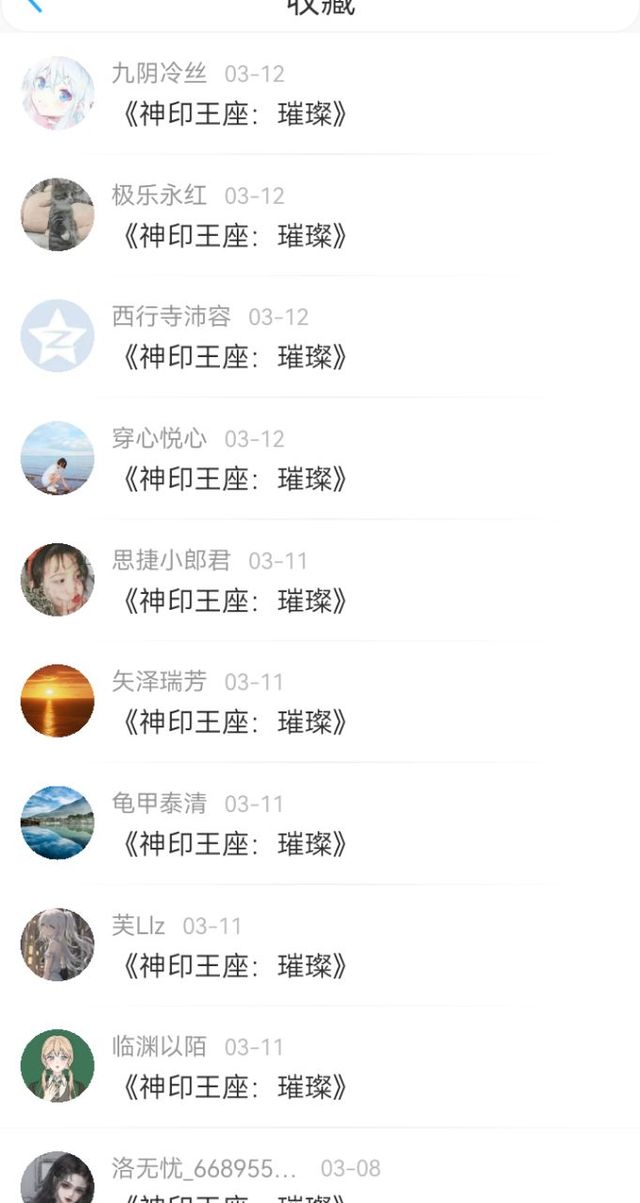Open 思捷小郎君's collected item

pos(234,602)
